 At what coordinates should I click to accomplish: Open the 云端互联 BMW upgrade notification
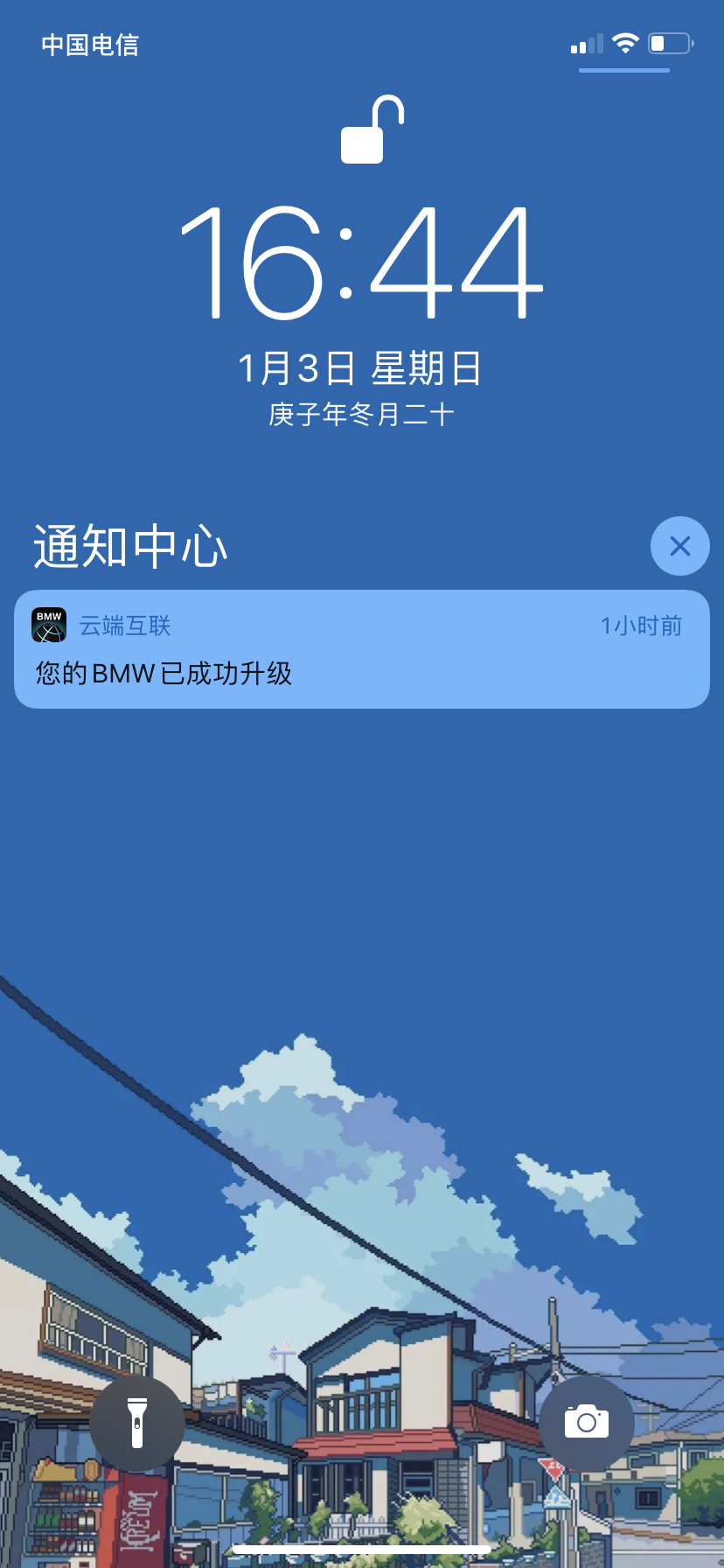click(362, 649)
